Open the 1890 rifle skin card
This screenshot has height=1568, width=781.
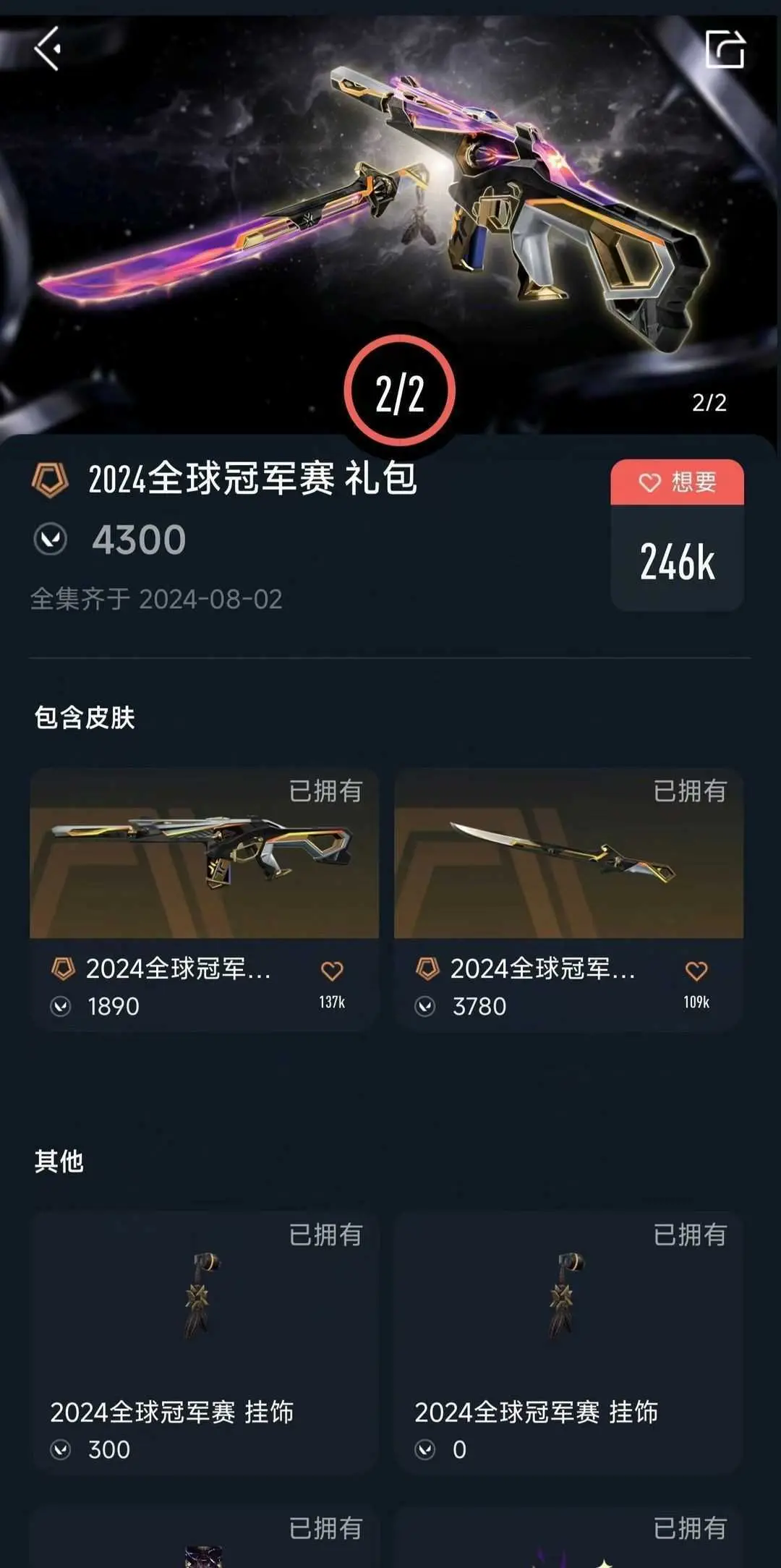pyautogui.click(x=204, y=899)
